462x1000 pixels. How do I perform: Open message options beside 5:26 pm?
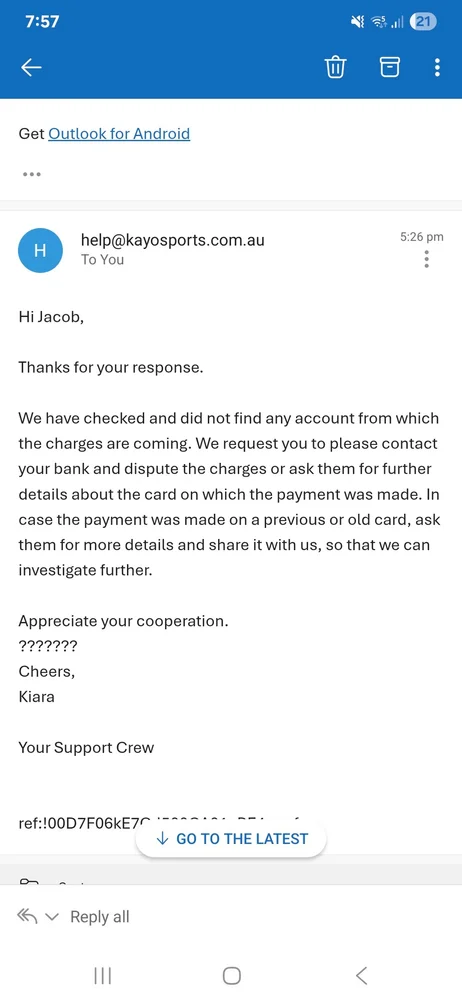click(x=427, y=260)
